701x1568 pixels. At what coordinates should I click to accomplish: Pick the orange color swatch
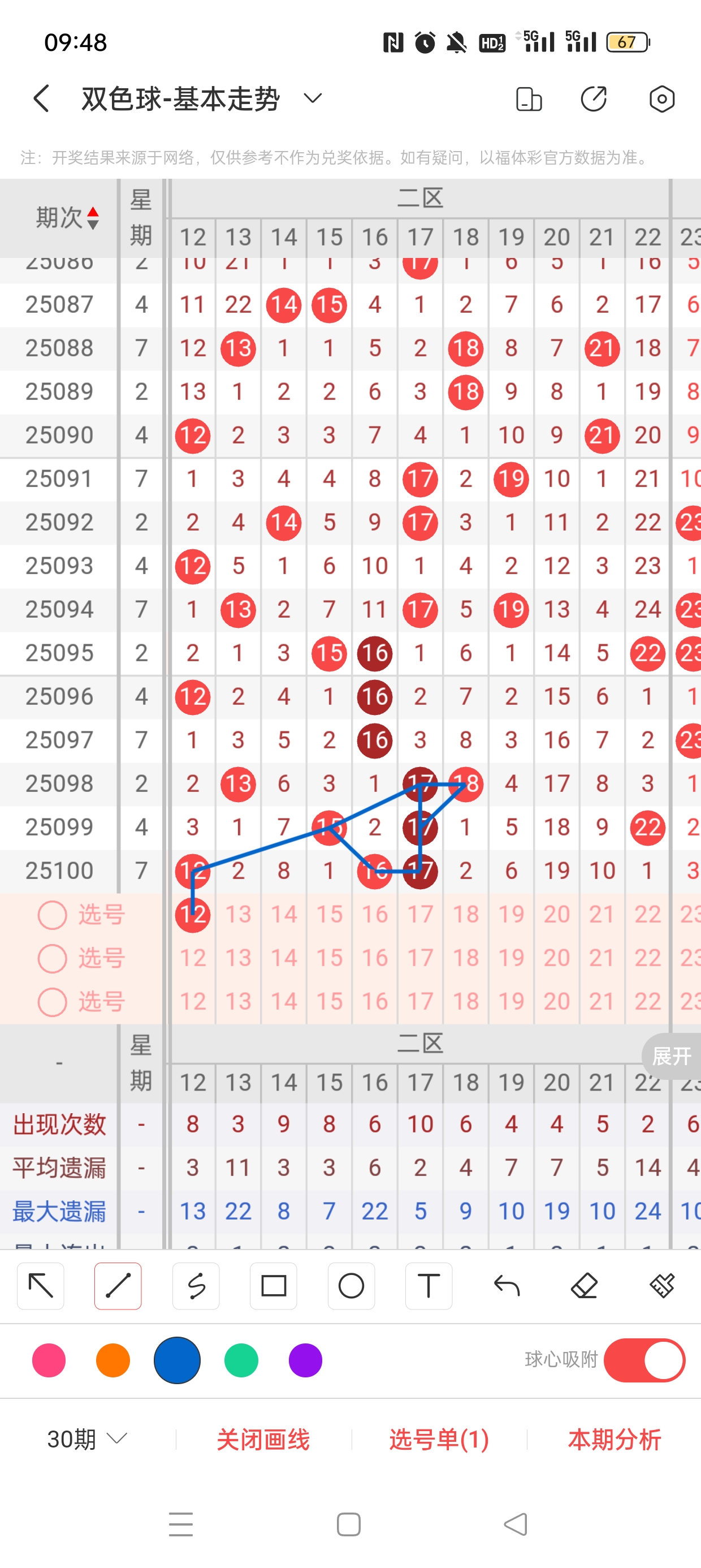[113, 1360]
